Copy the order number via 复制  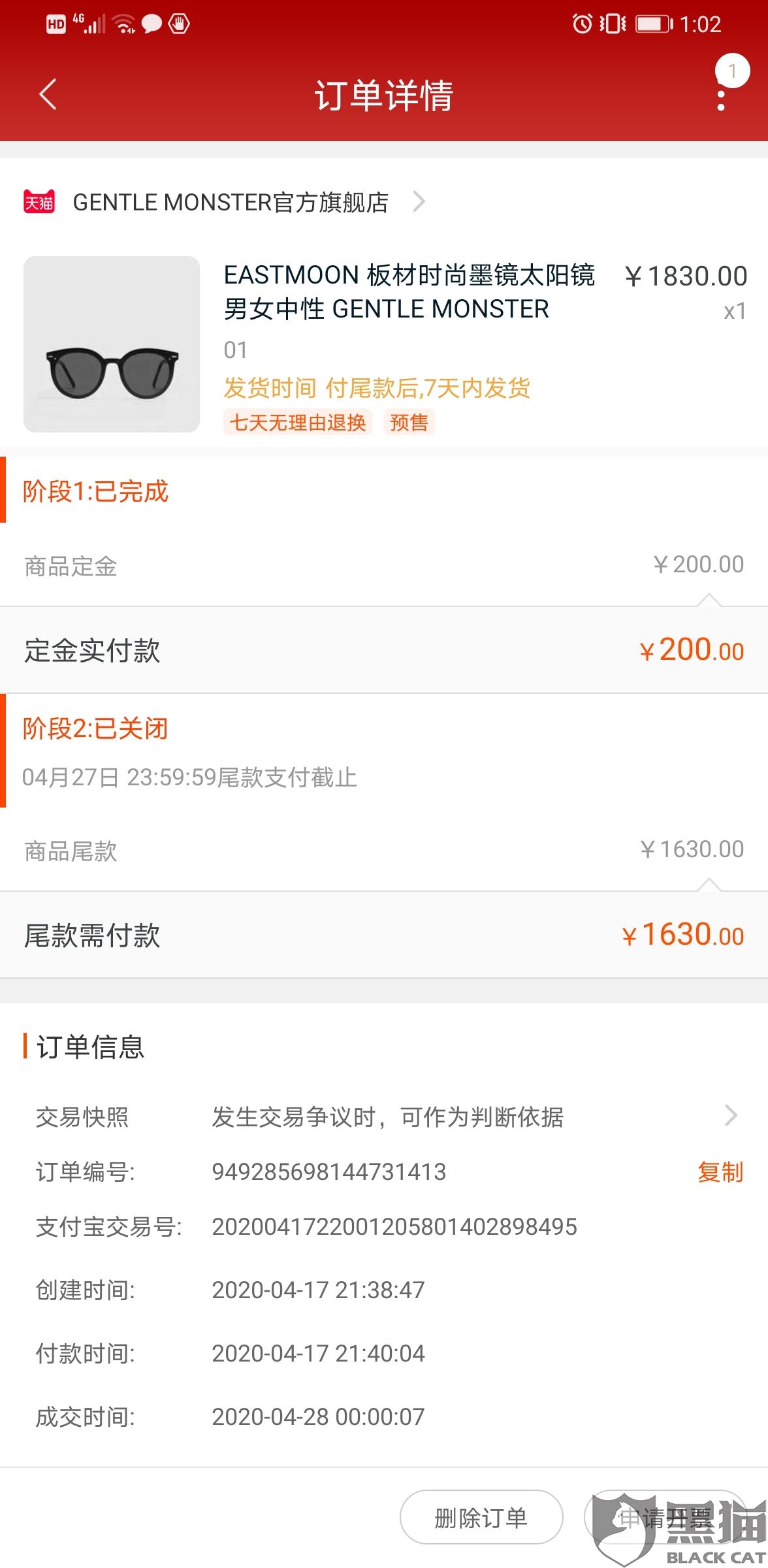pyautogui.click(x=720, y=1172)
